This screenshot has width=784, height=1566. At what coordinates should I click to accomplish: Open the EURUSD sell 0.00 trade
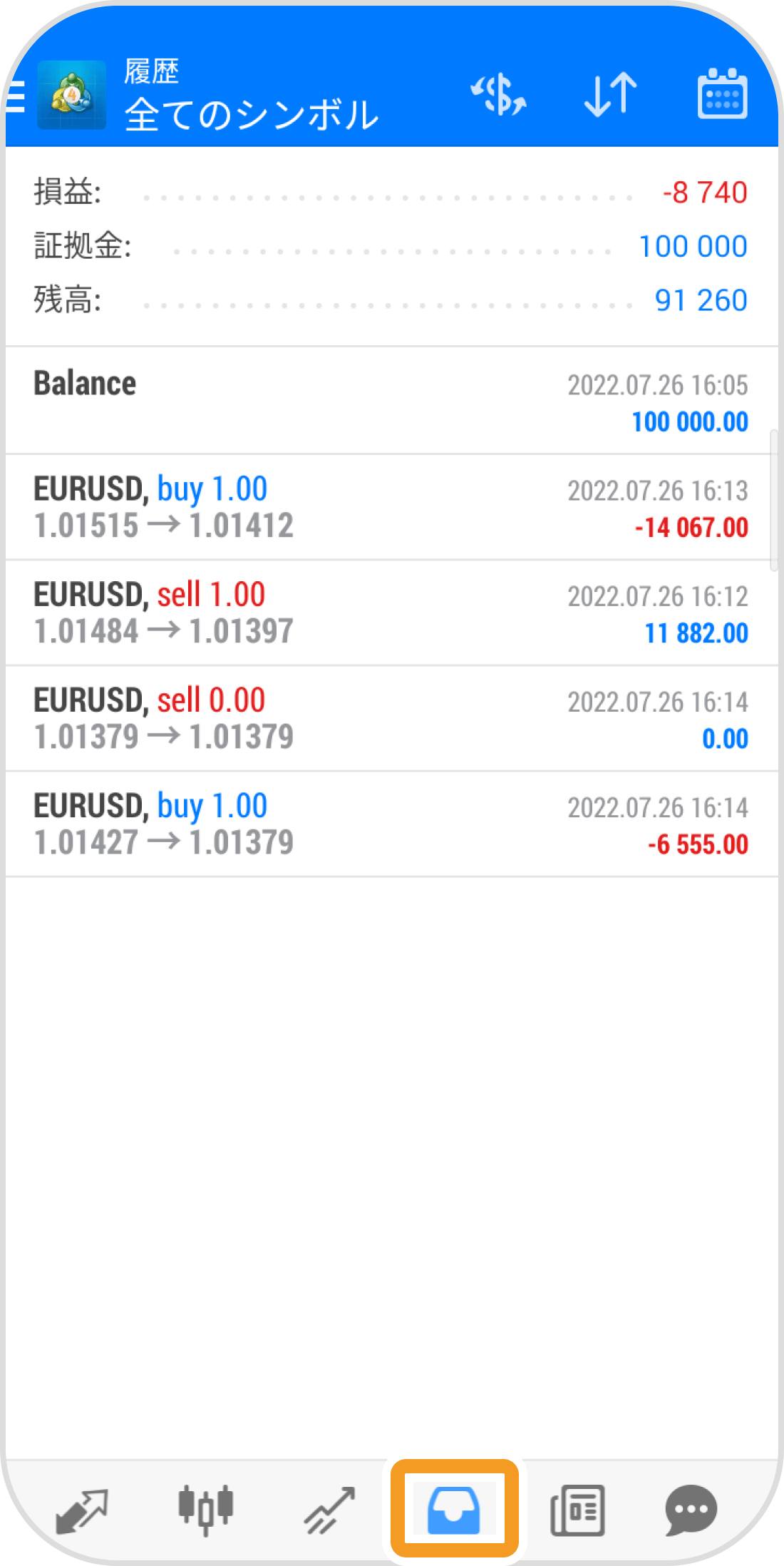[391, 718]
